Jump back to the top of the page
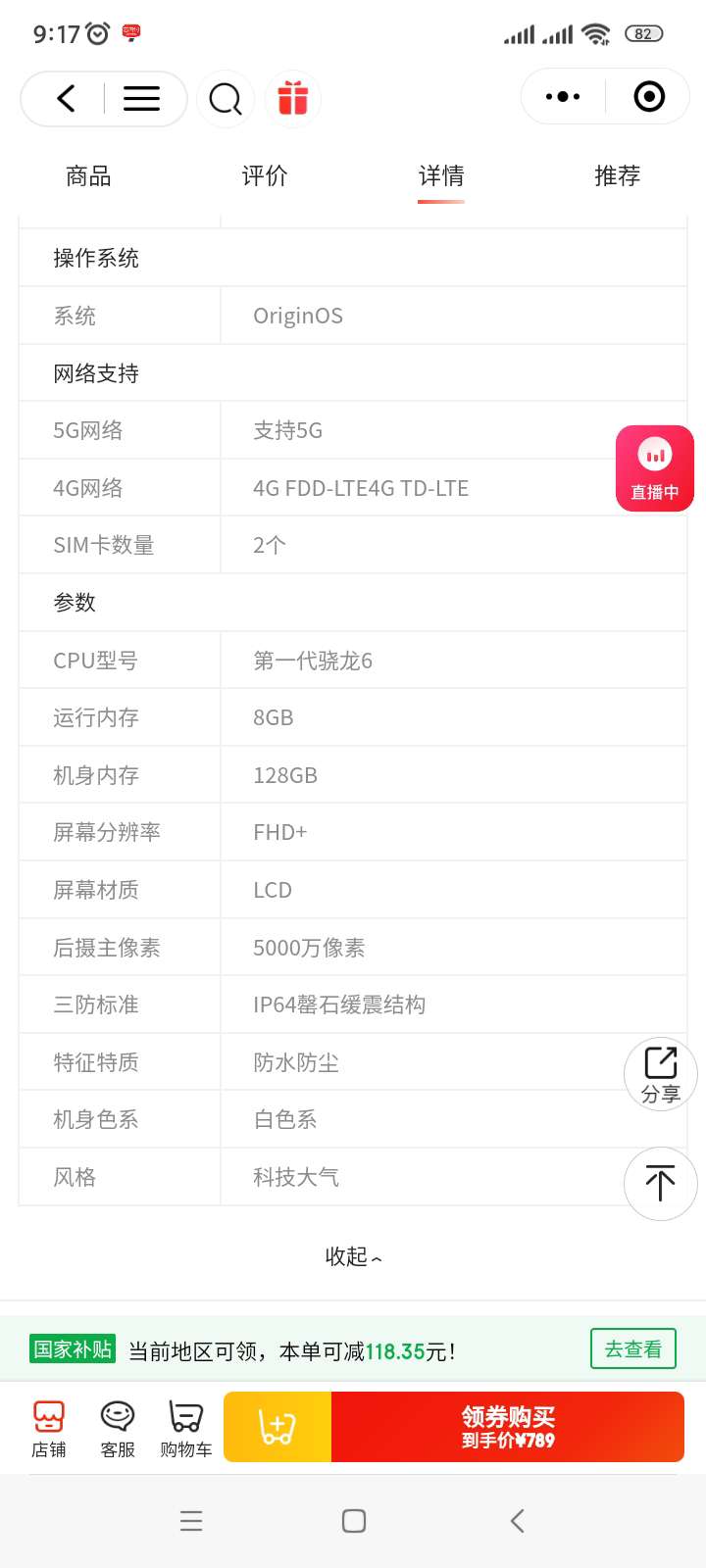Screen dimensions: 706x1568 point(660,1183)
